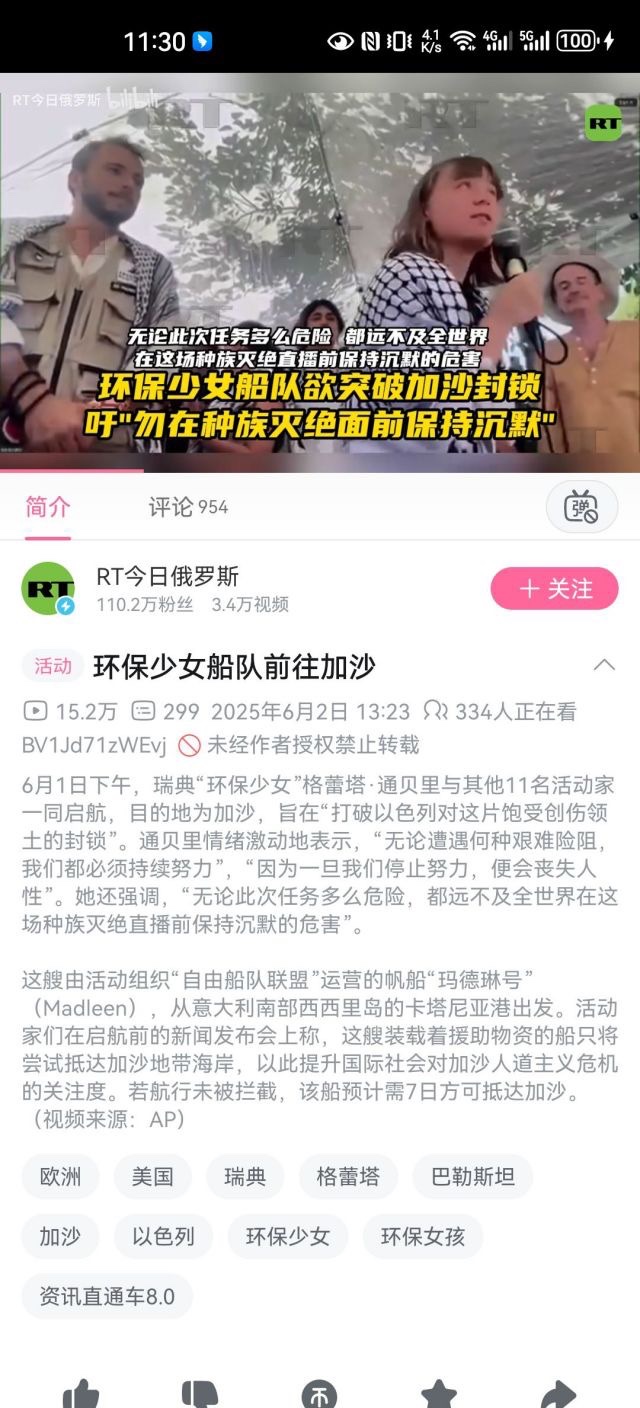
Task: Open the RT今日俄罗斯 channel profile
Action: coord(168,576)
